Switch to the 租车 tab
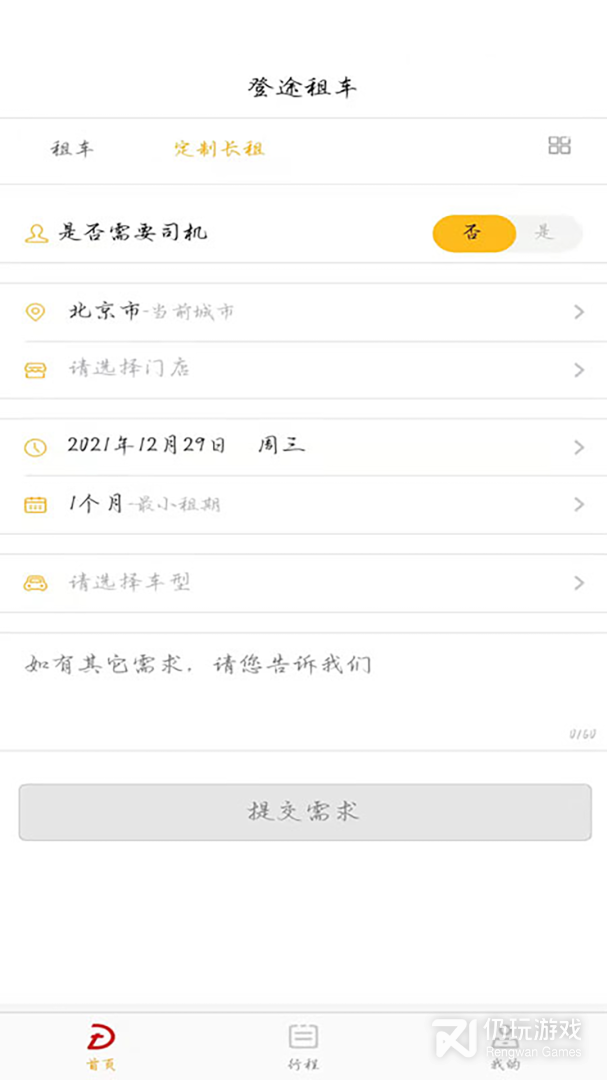Screen dimensions: 607x1080 point(72,149)
